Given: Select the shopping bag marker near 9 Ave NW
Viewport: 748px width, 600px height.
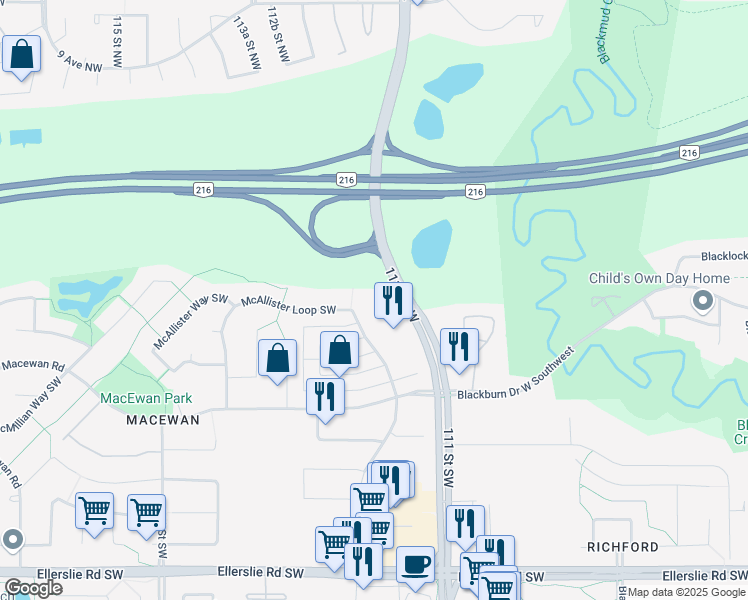Looking at the screenshot, I should [21, 55].
